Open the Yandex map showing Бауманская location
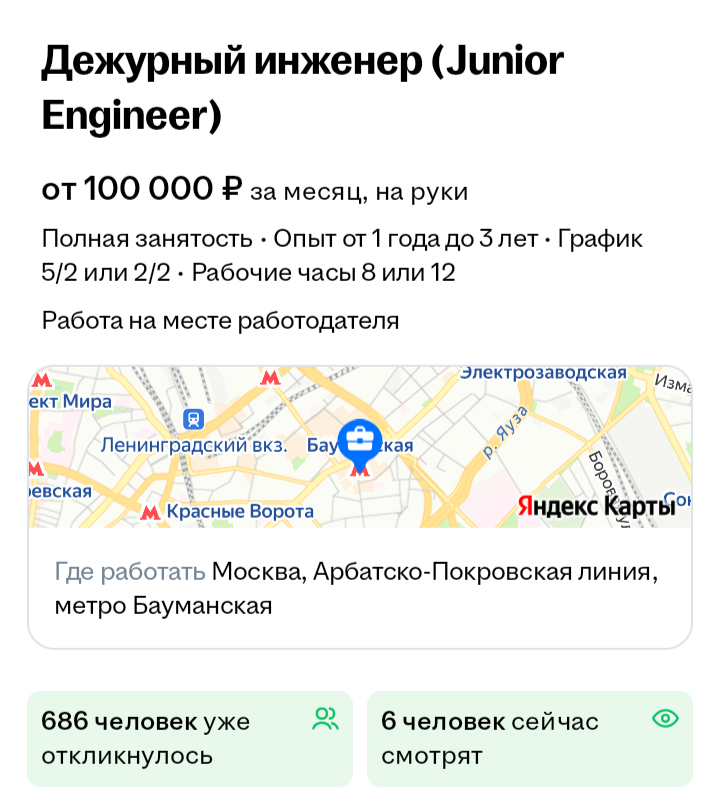The width and height of the screenshot is (720, 805). (x=360, y=447)
